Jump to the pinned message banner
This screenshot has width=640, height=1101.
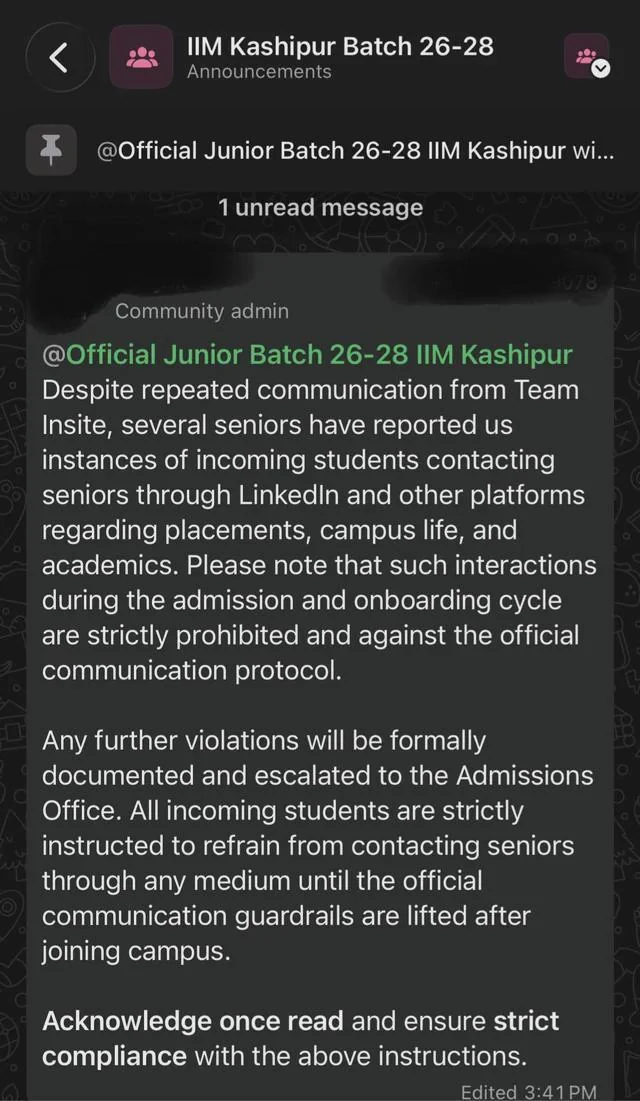pos(320,152)
